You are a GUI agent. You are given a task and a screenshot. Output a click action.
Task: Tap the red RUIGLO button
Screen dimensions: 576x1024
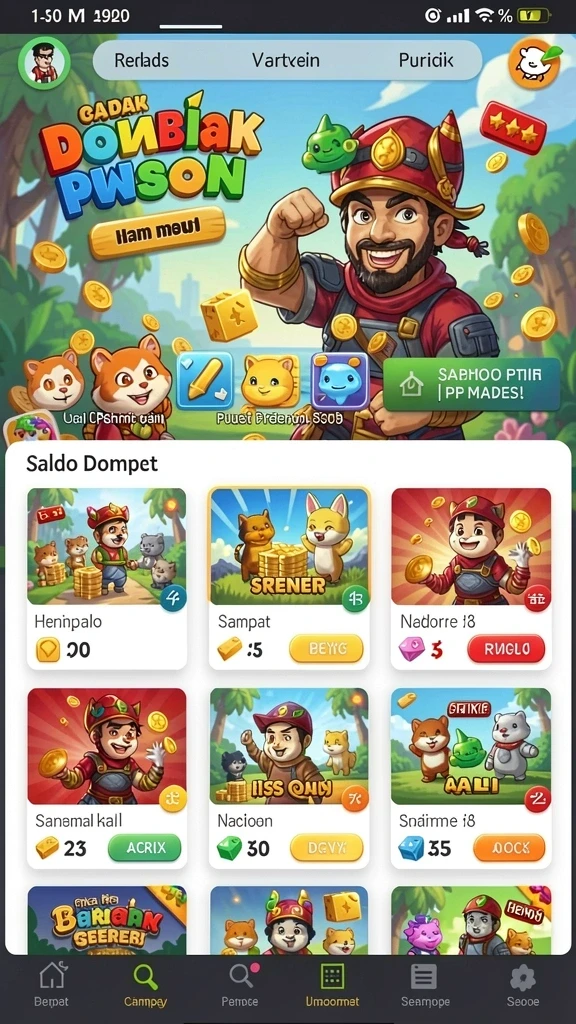coord(506,649)
